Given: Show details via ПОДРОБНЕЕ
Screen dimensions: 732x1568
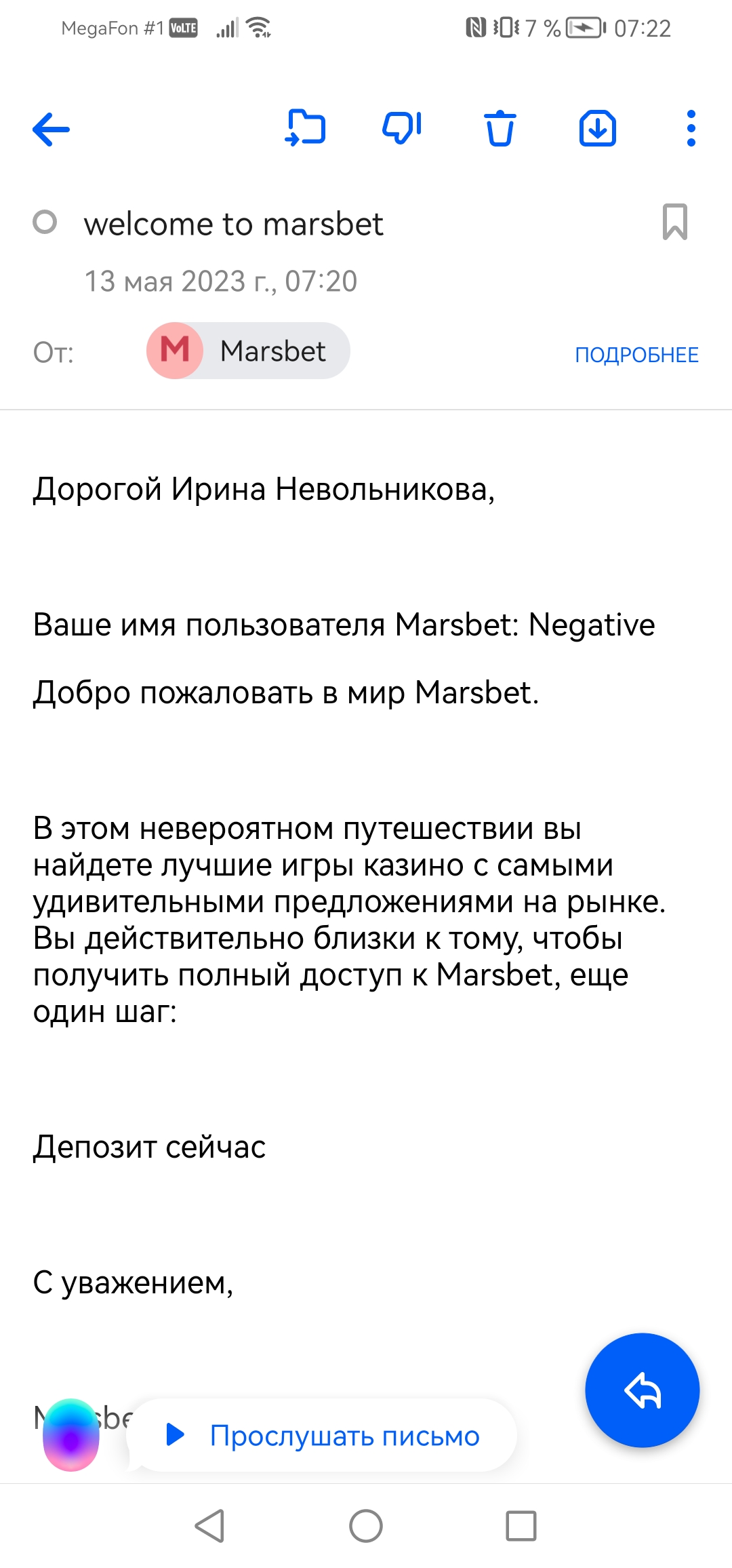Looking at the screenshot, I should tap(636, 355).
